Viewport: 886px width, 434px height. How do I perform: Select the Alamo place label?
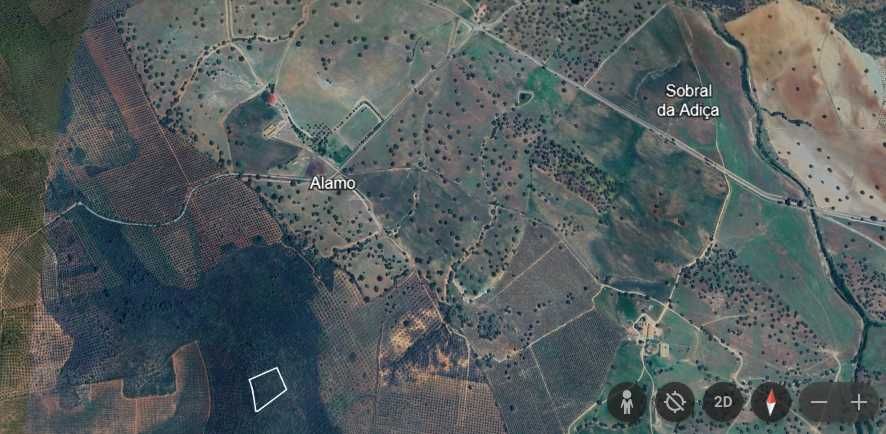[x=332, y=184]
